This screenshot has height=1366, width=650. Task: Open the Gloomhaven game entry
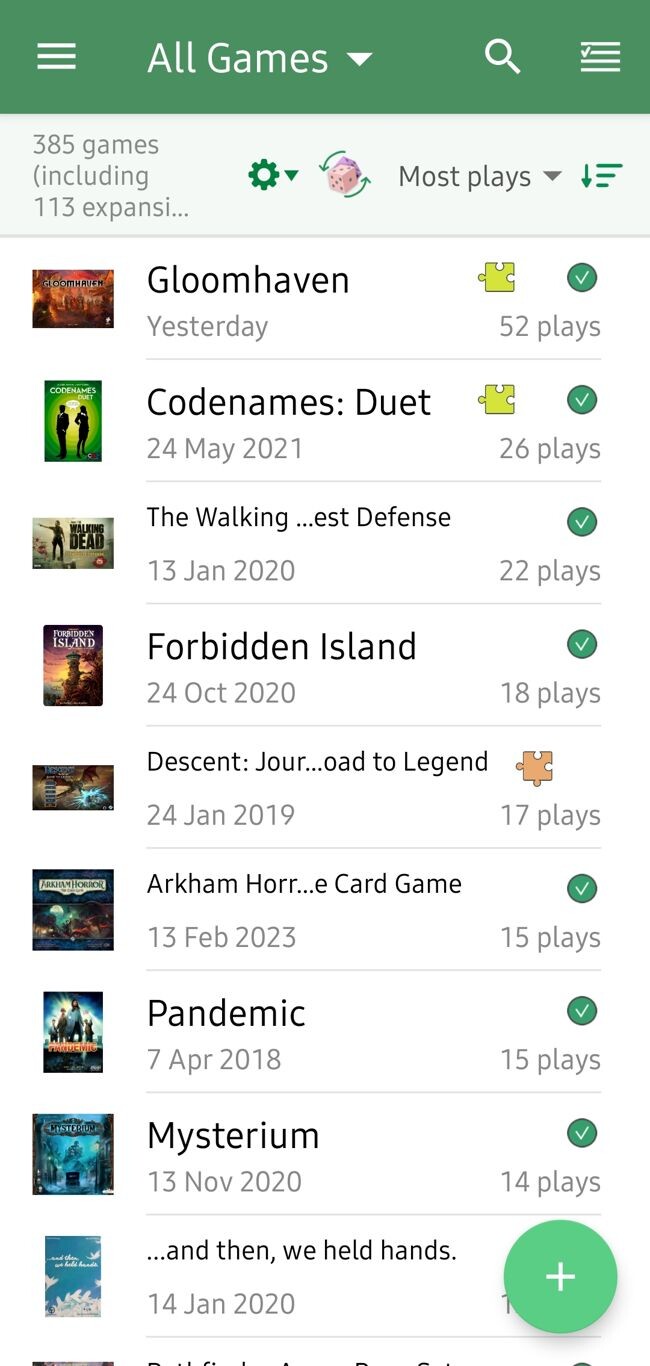[248, 281]
